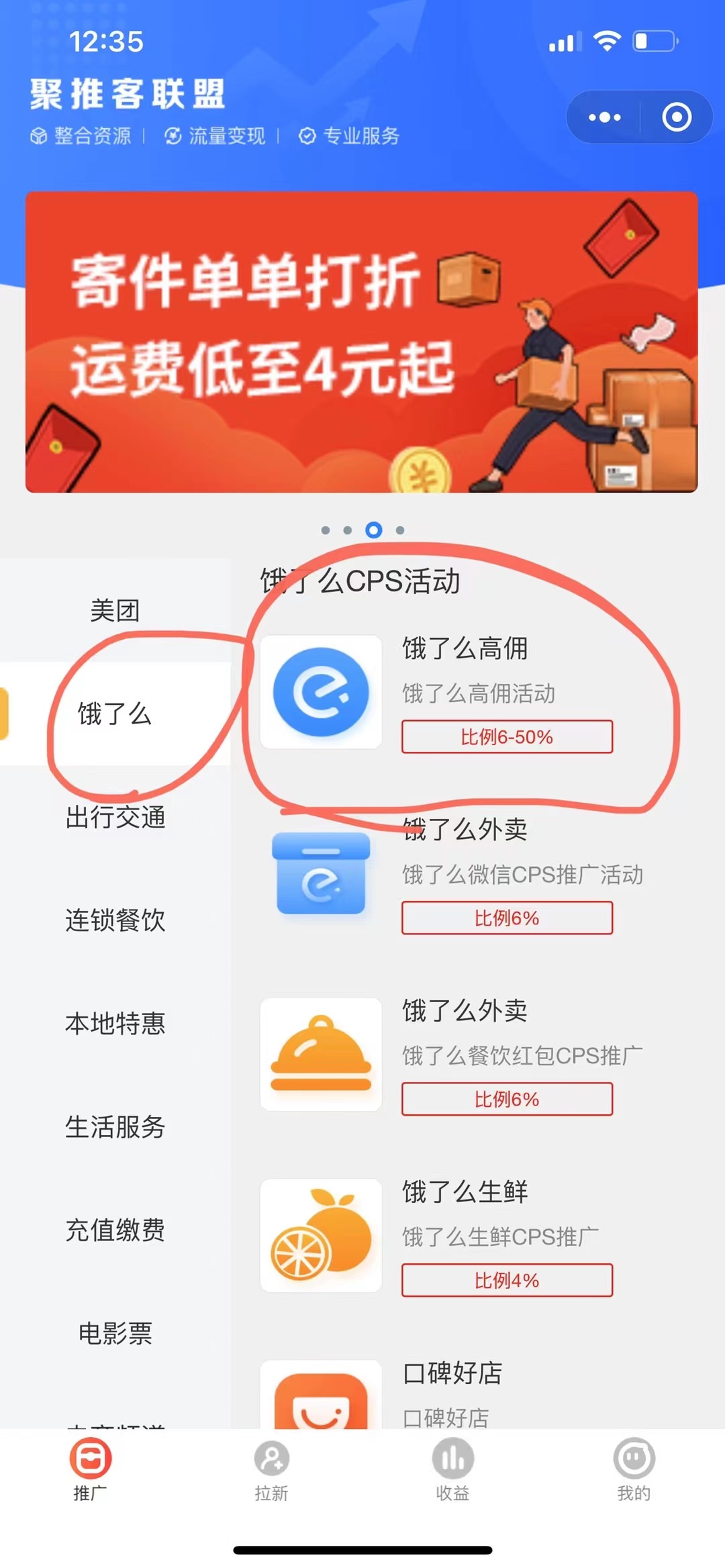Image resolution: width=725 pixels, height=1568 pixels.
Task: Switch to the 推广 tab
Action: pos(90,1470)
